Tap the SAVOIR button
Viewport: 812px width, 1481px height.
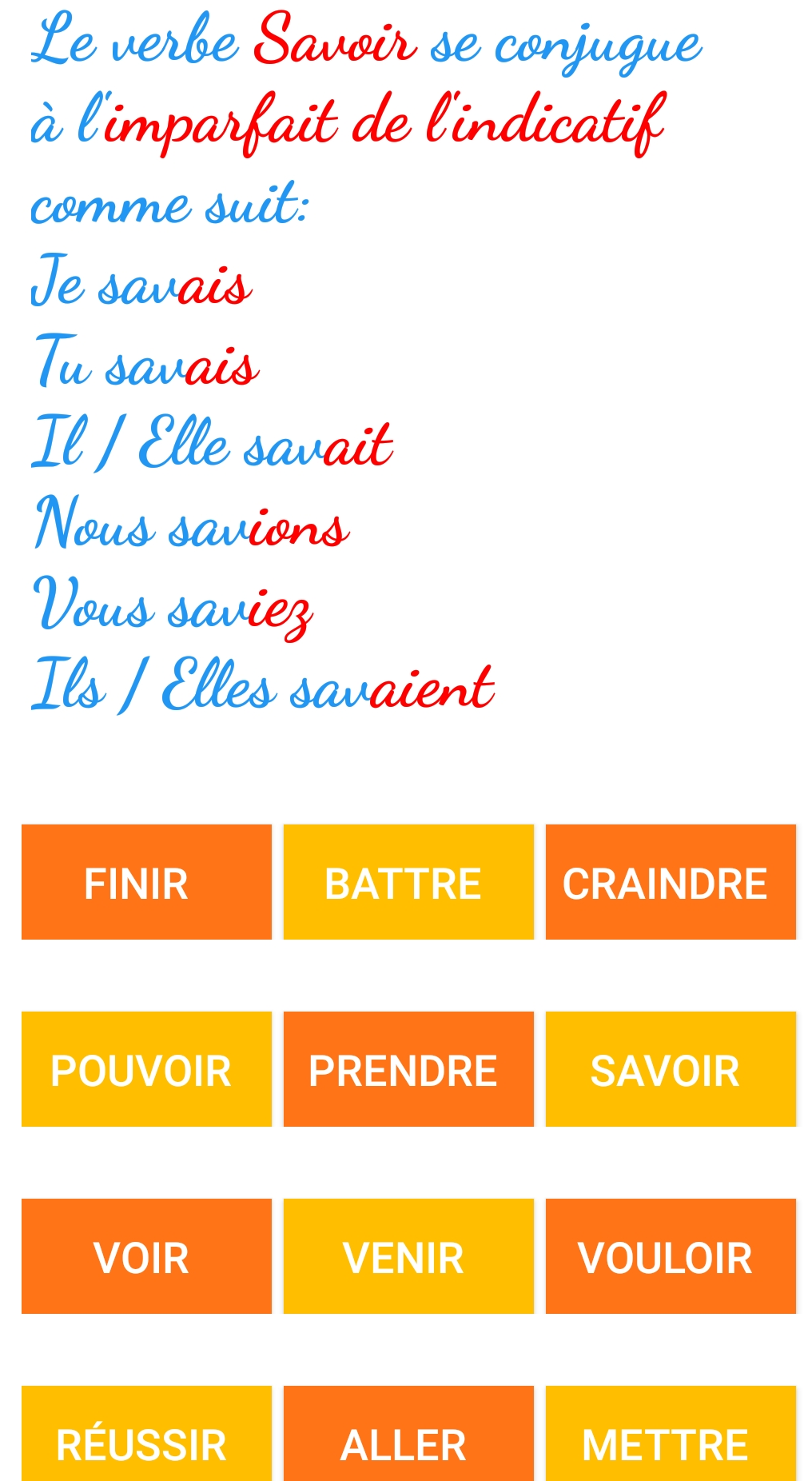point(671,1069)
